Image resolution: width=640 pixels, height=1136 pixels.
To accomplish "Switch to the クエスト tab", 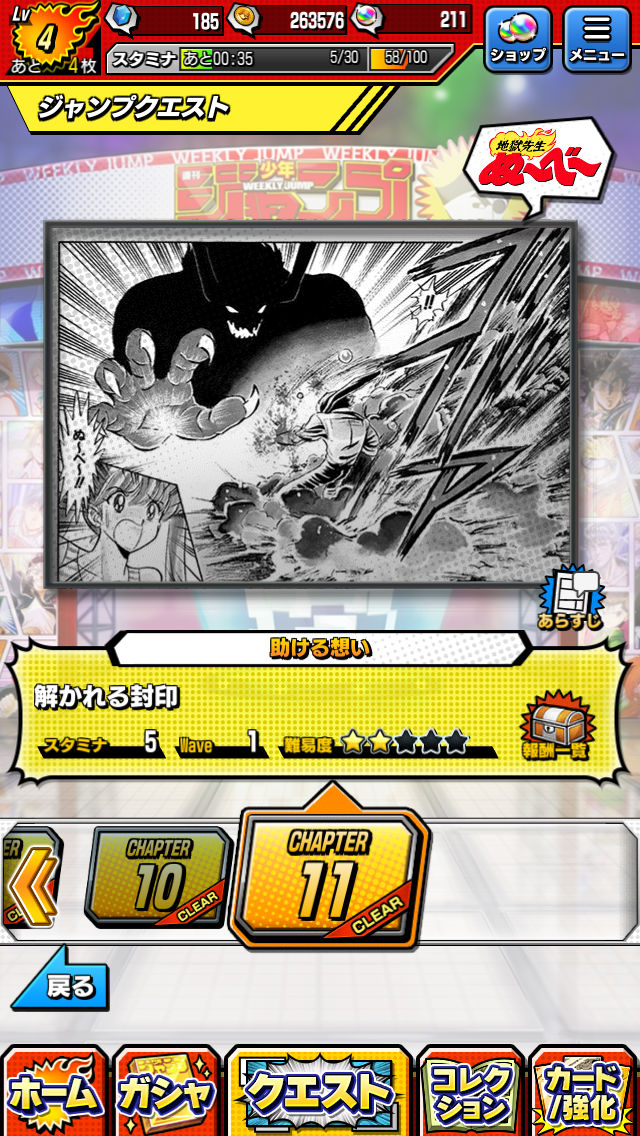I will (x=318, y=1092).
